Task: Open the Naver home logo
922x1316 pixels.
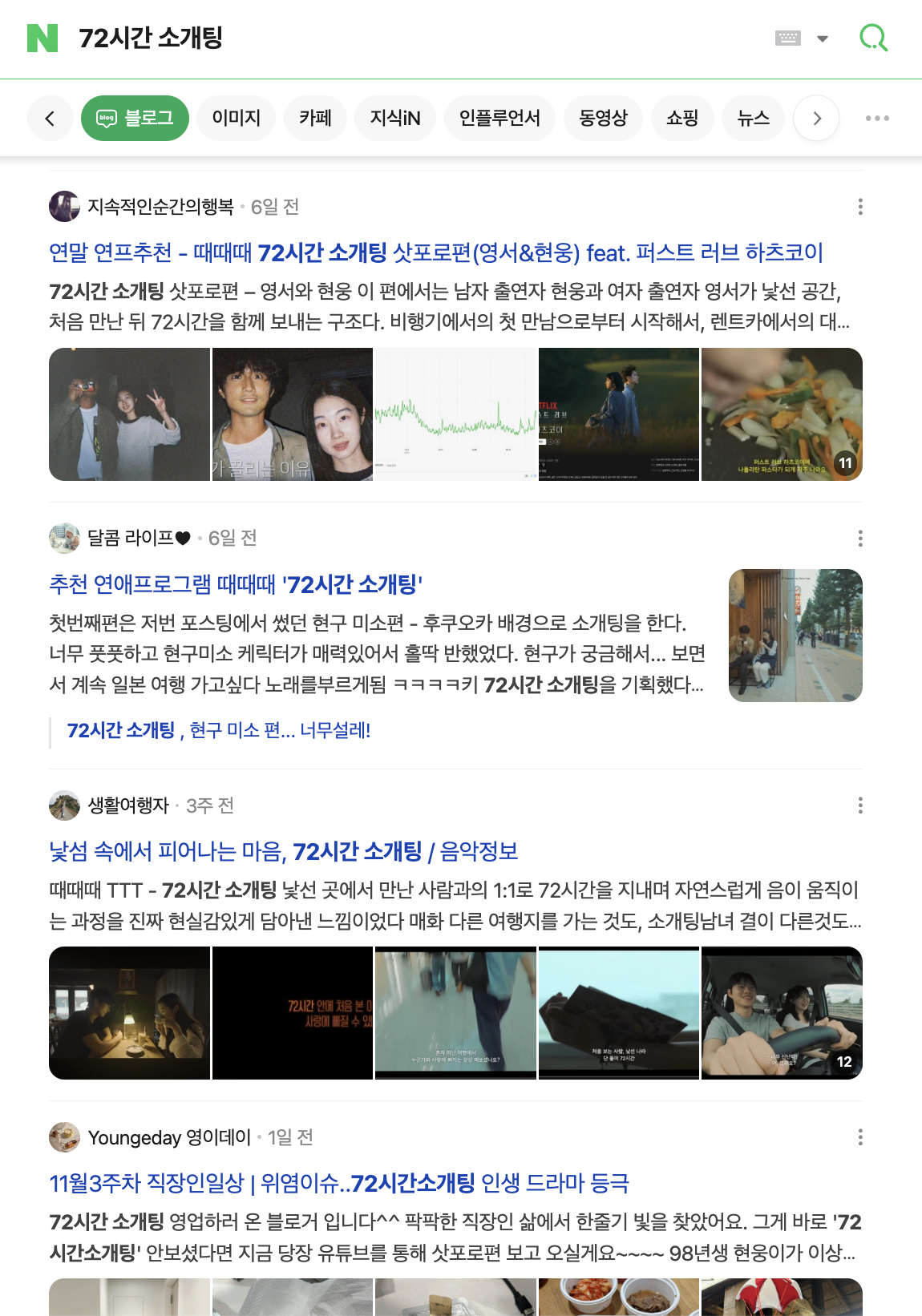Action: click(42, 38)
